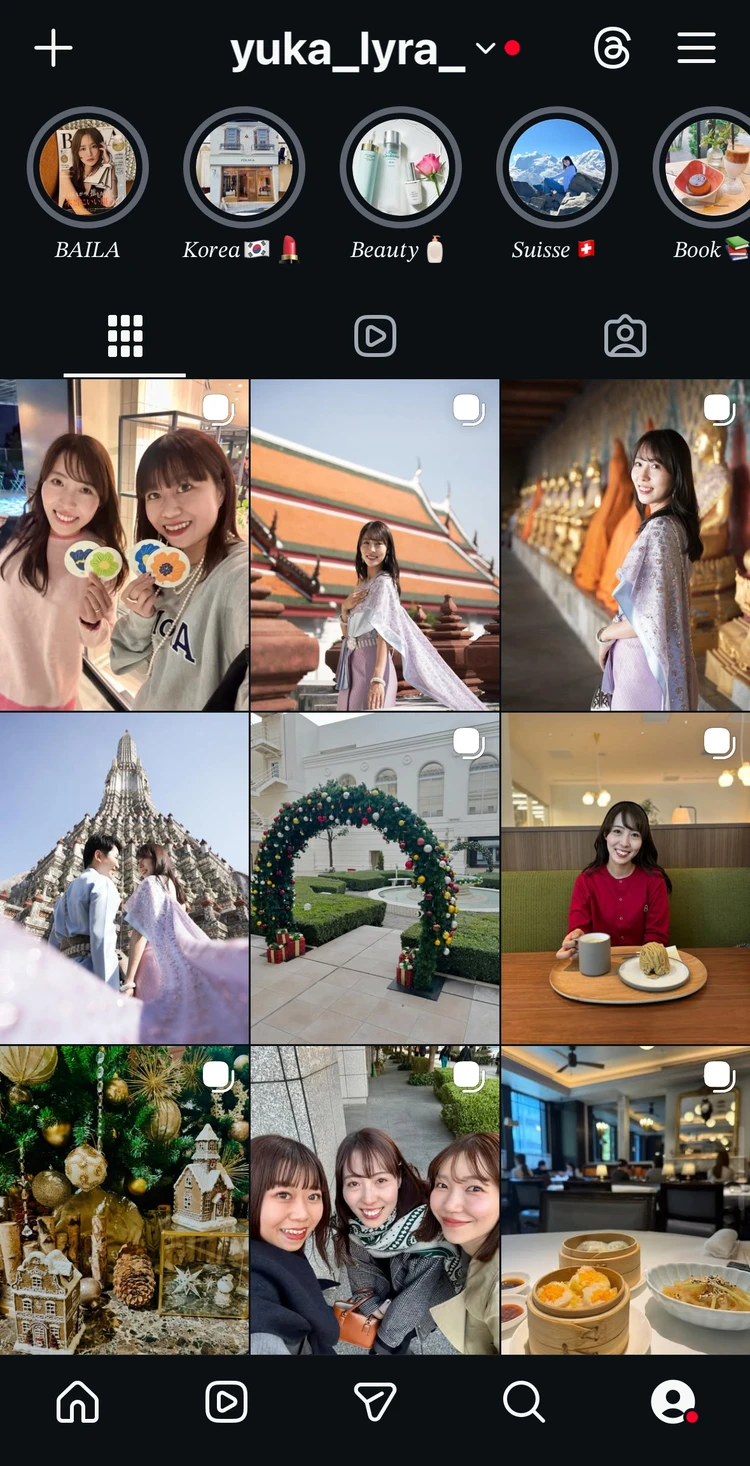Open direct messages via the paper plane icon
This screenshot has height=1466, width=750.
point(375,1402)
